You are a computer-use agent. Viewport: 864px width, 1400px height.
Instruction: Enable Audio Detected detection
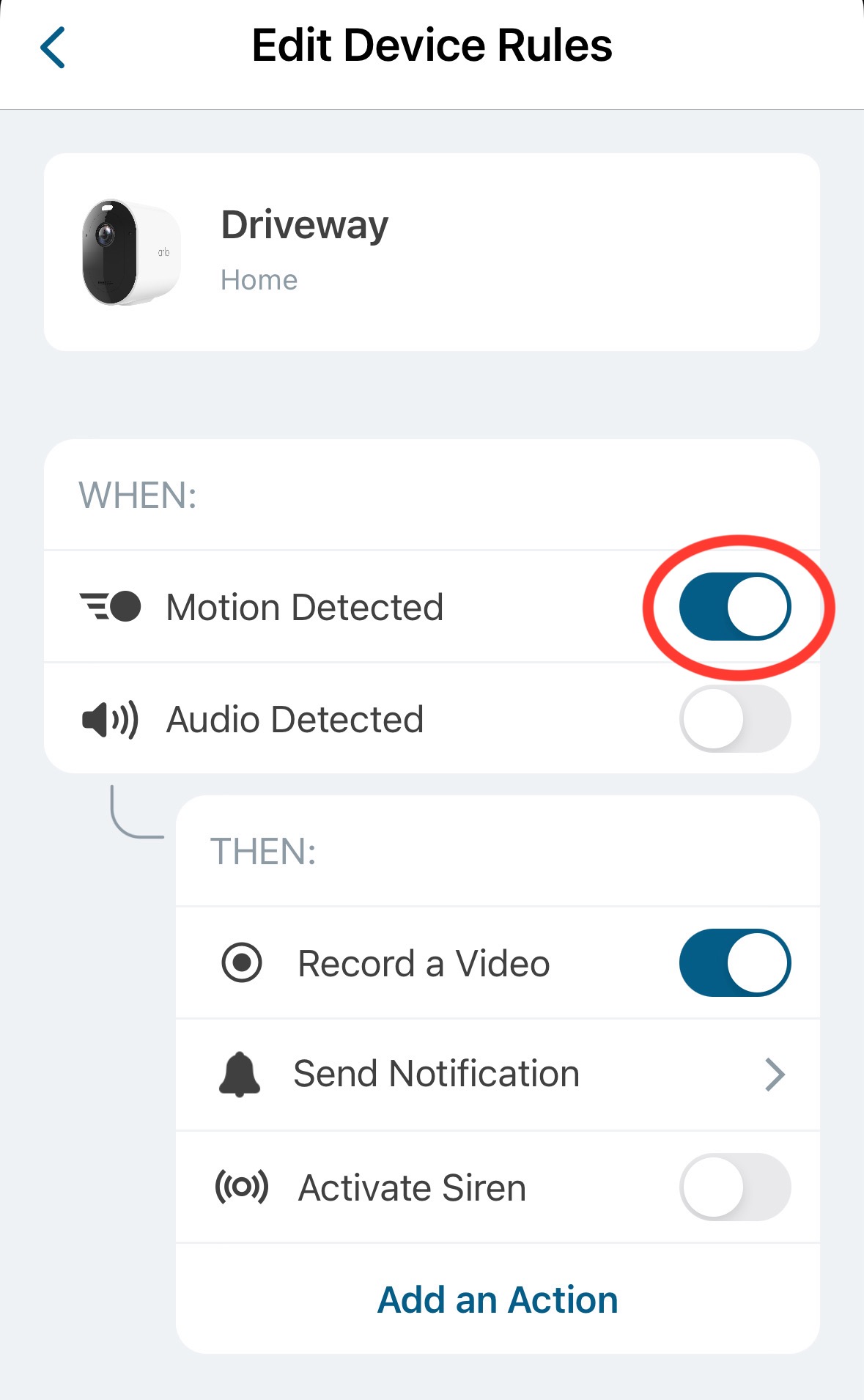tap(735, 719)
